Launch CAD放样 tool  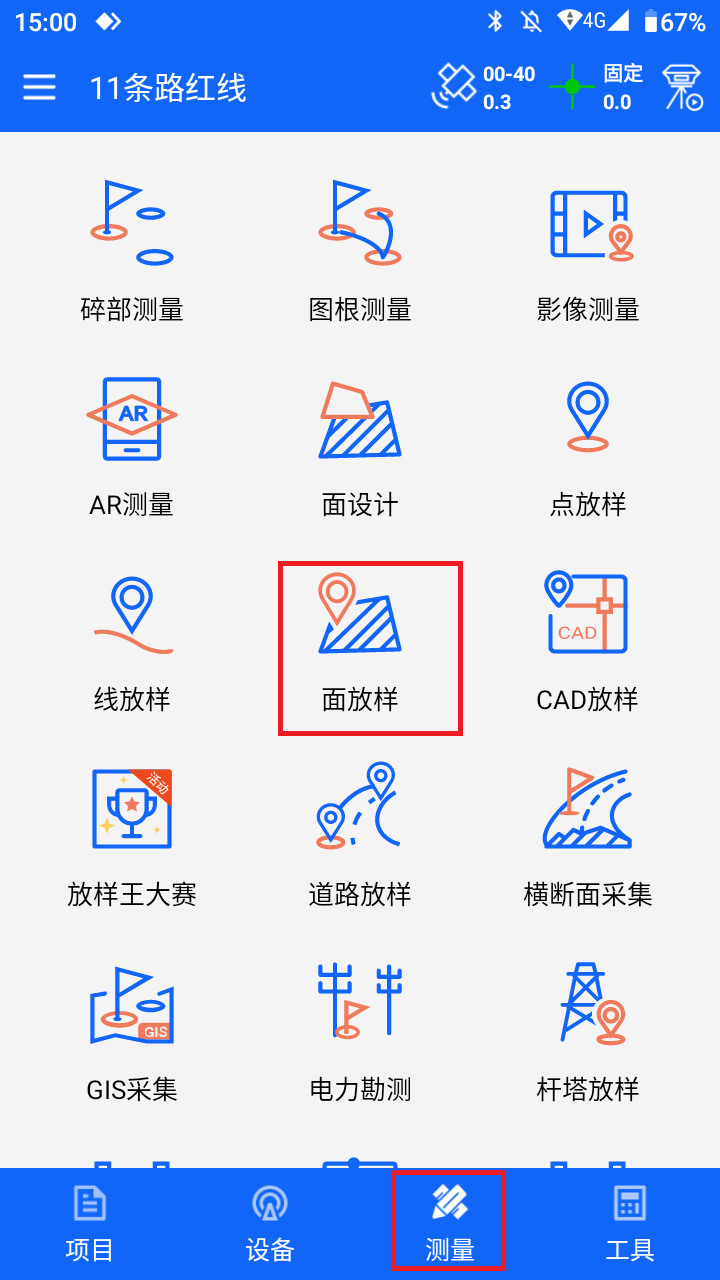(x=588, y=640)
